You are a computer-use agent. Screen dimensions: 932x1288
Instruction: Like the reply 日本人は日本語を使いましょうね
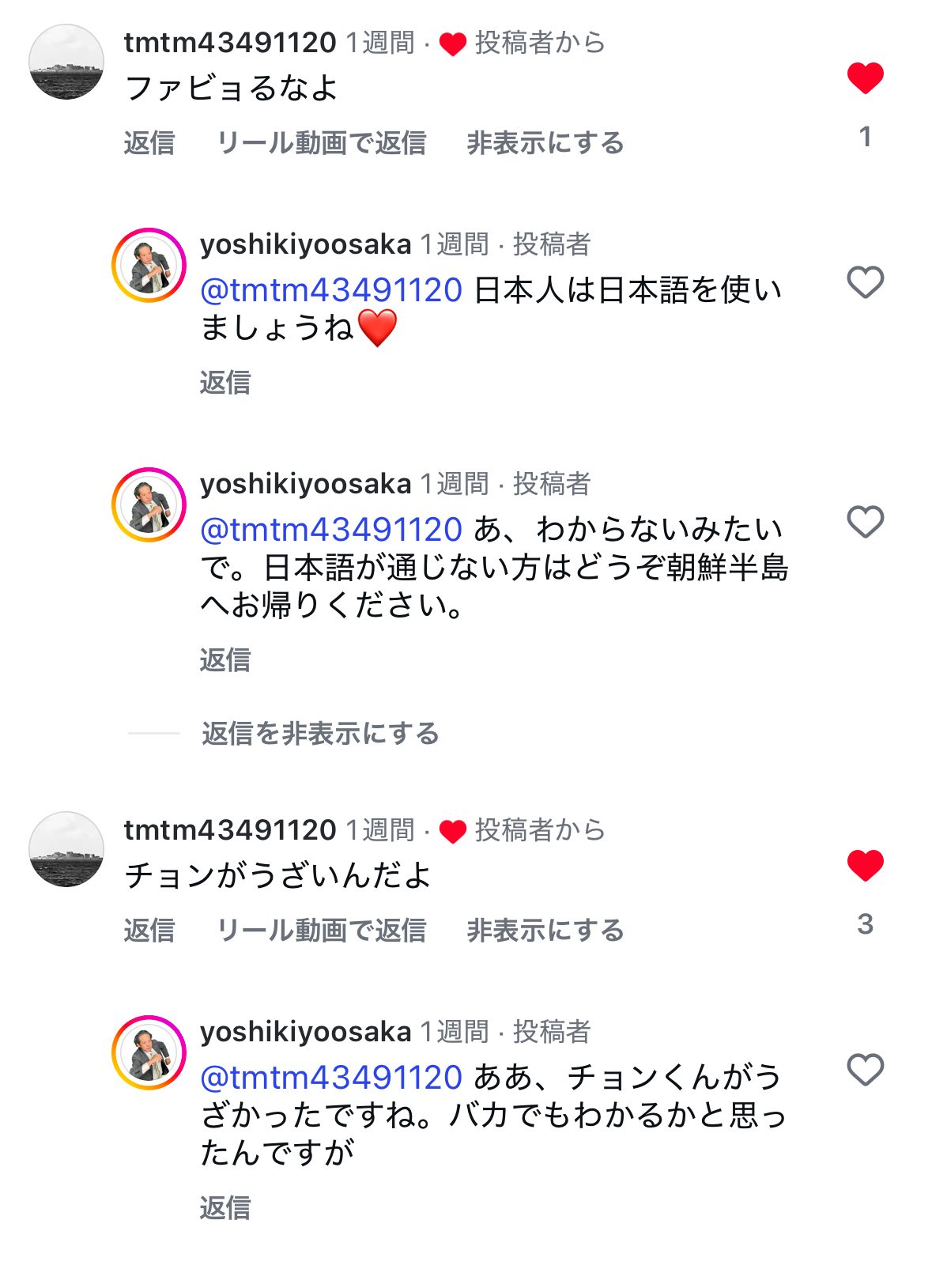[x=865, y=282]
